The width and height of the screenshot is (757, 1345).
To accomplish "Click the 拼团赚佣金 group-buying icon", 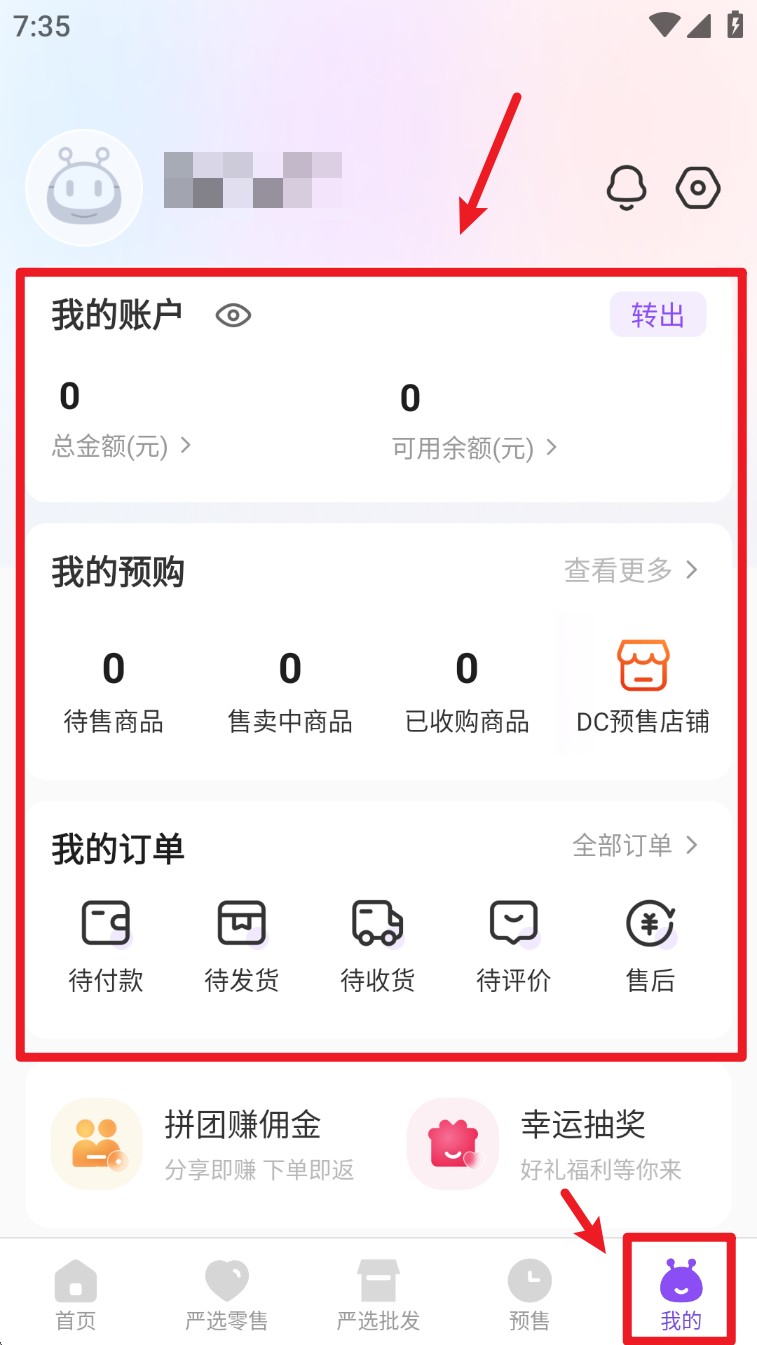I will coord(97,1142).
